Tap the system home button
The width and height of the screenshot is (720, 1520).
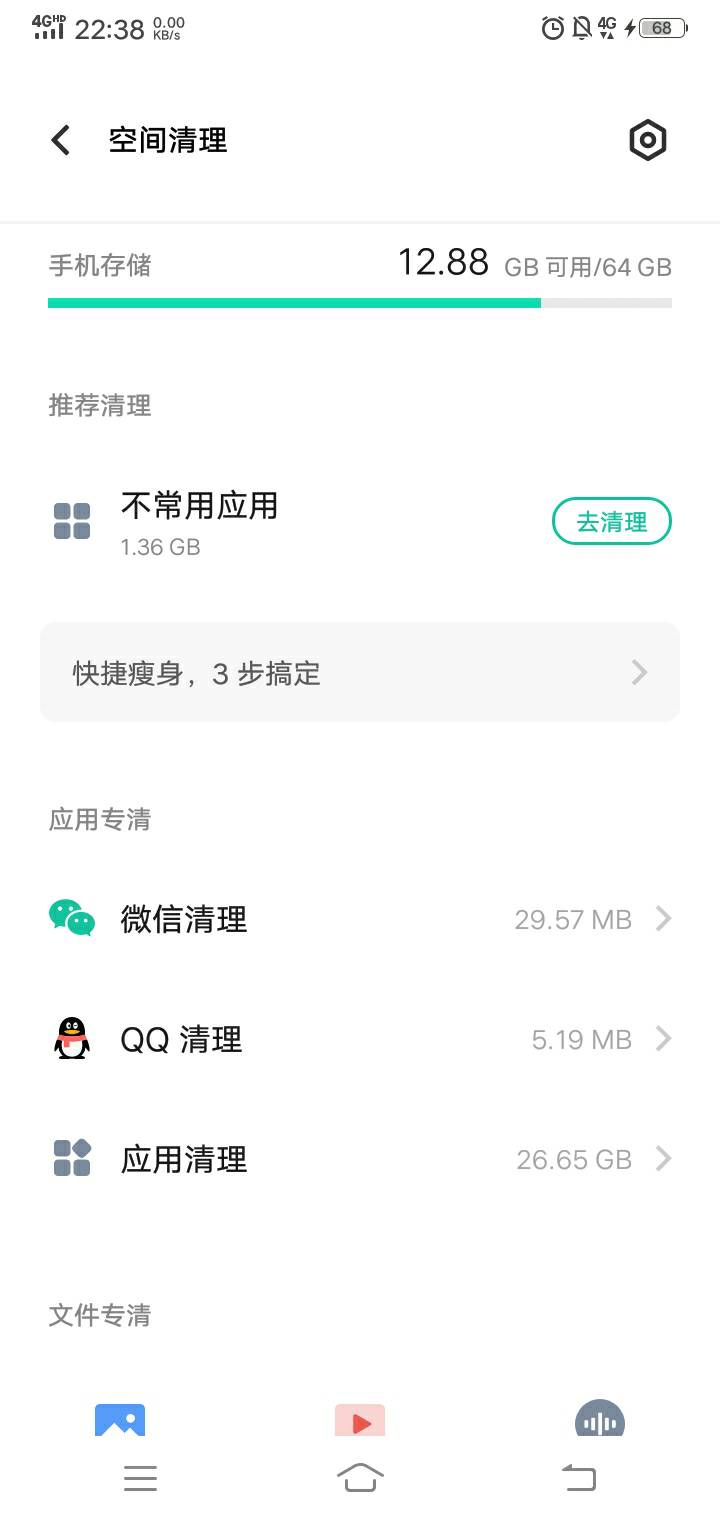coord(360,1477)
